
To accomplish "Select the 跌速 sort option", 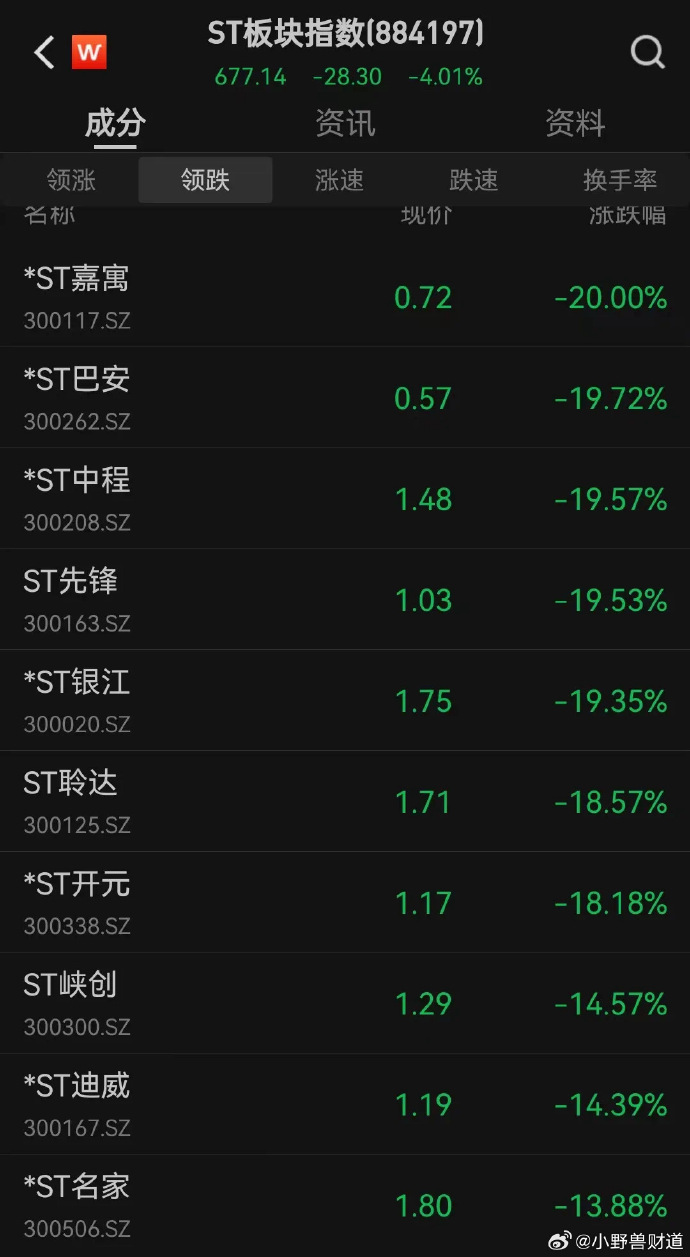I will (473, 180).
